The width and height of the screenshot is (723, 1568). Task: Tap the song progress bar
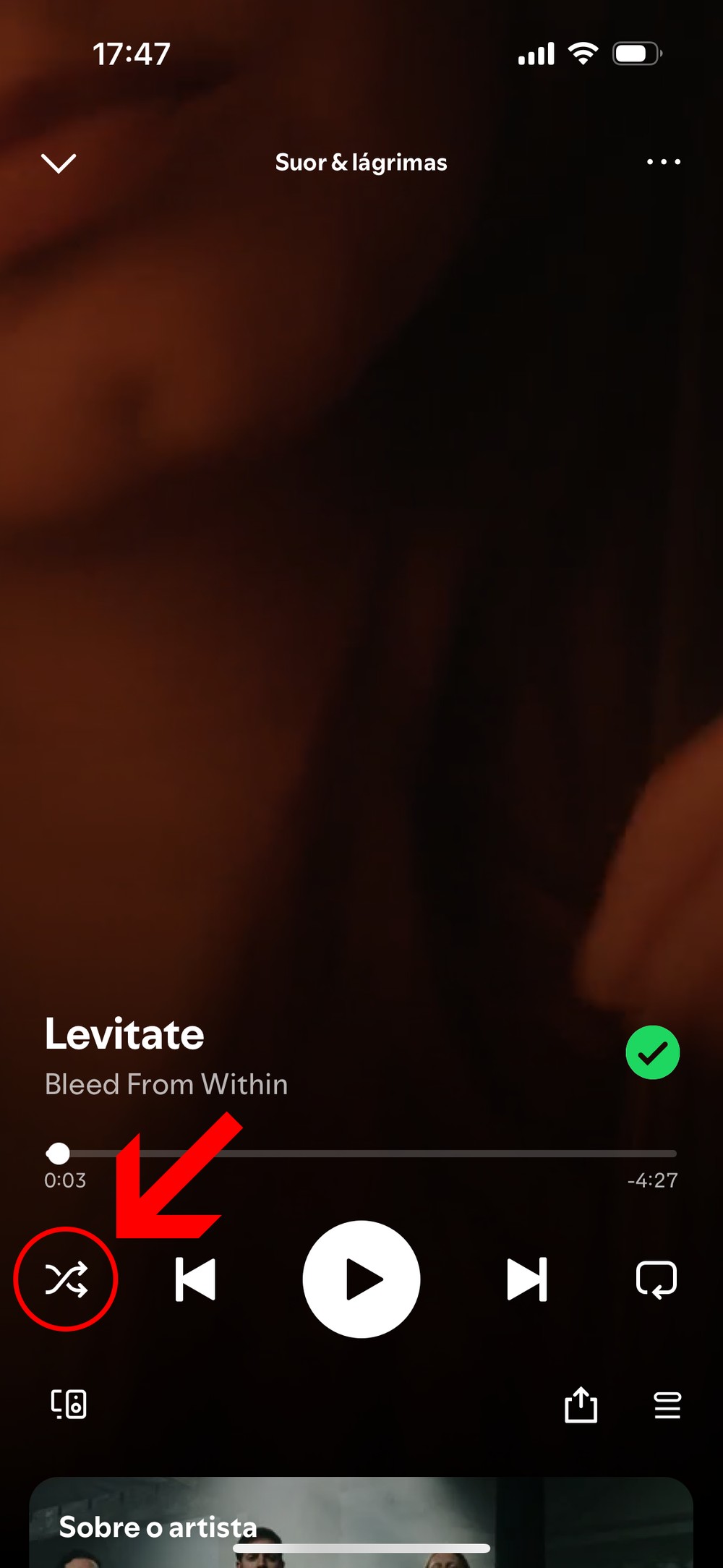pos(361,1154)
